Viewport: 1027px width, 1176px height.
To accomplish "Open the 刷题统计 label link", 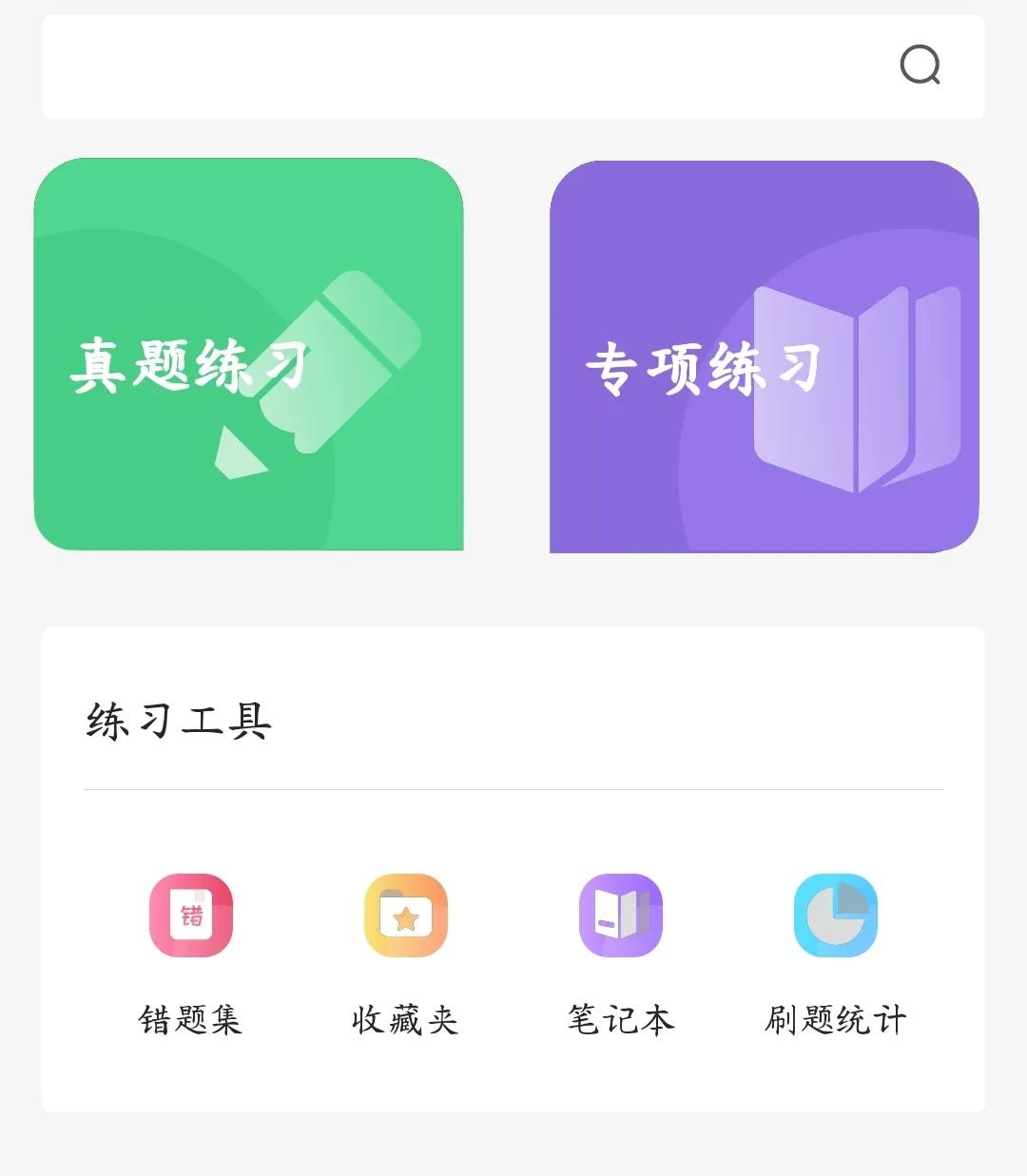I will (835, 1020).
